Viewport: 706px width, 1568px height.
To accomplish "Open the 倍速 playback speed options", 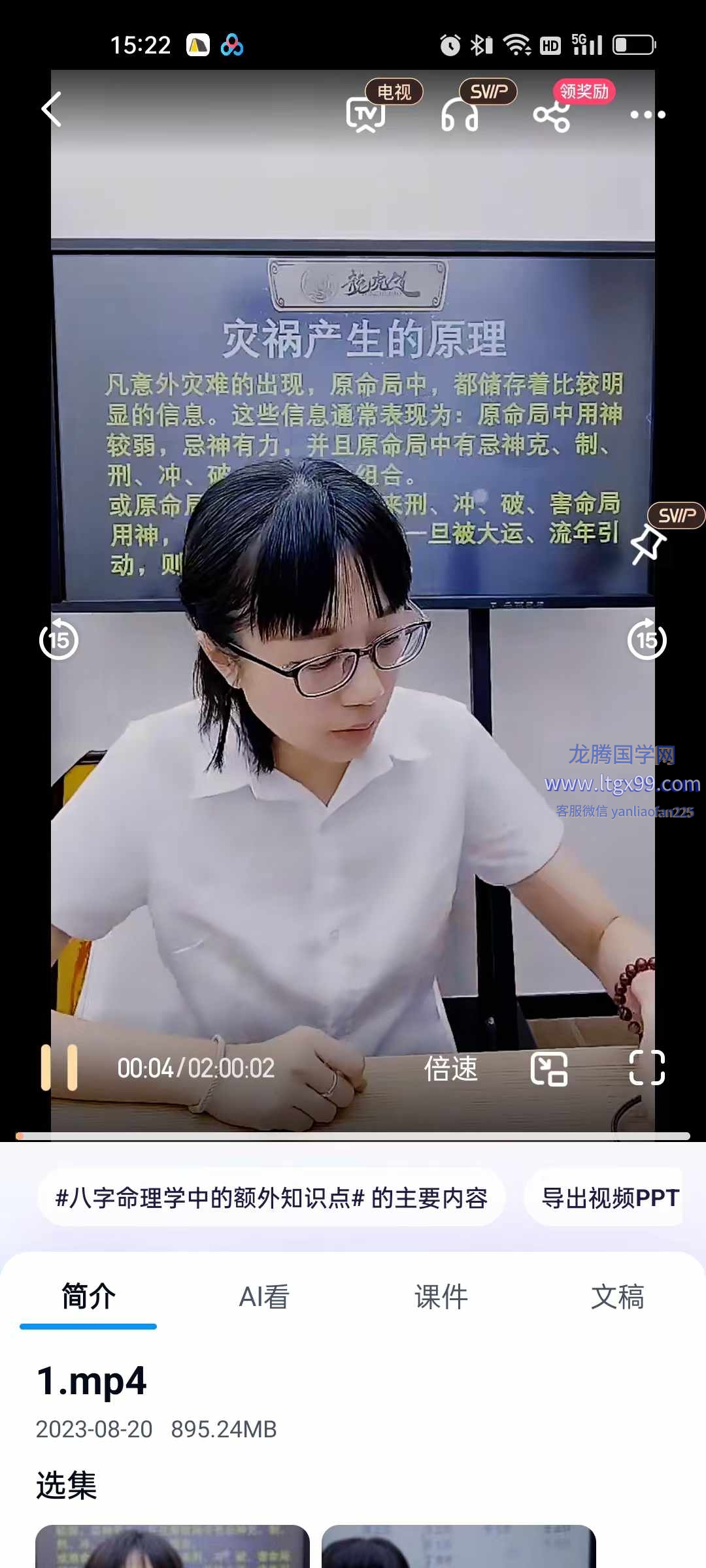I will [450, 1069].
